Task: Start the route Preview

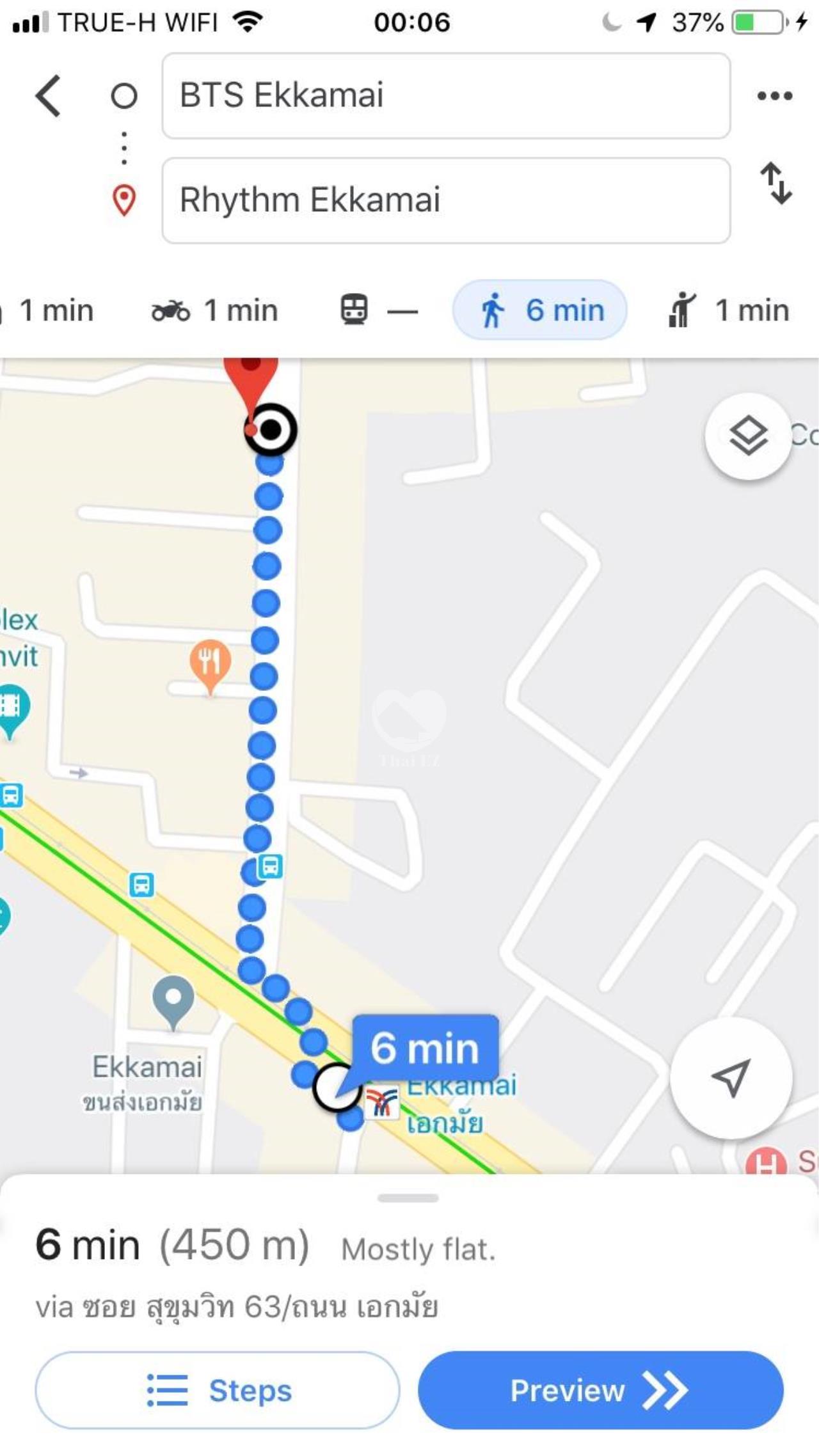Action: pyautogui.click(x=600, y=1390)
